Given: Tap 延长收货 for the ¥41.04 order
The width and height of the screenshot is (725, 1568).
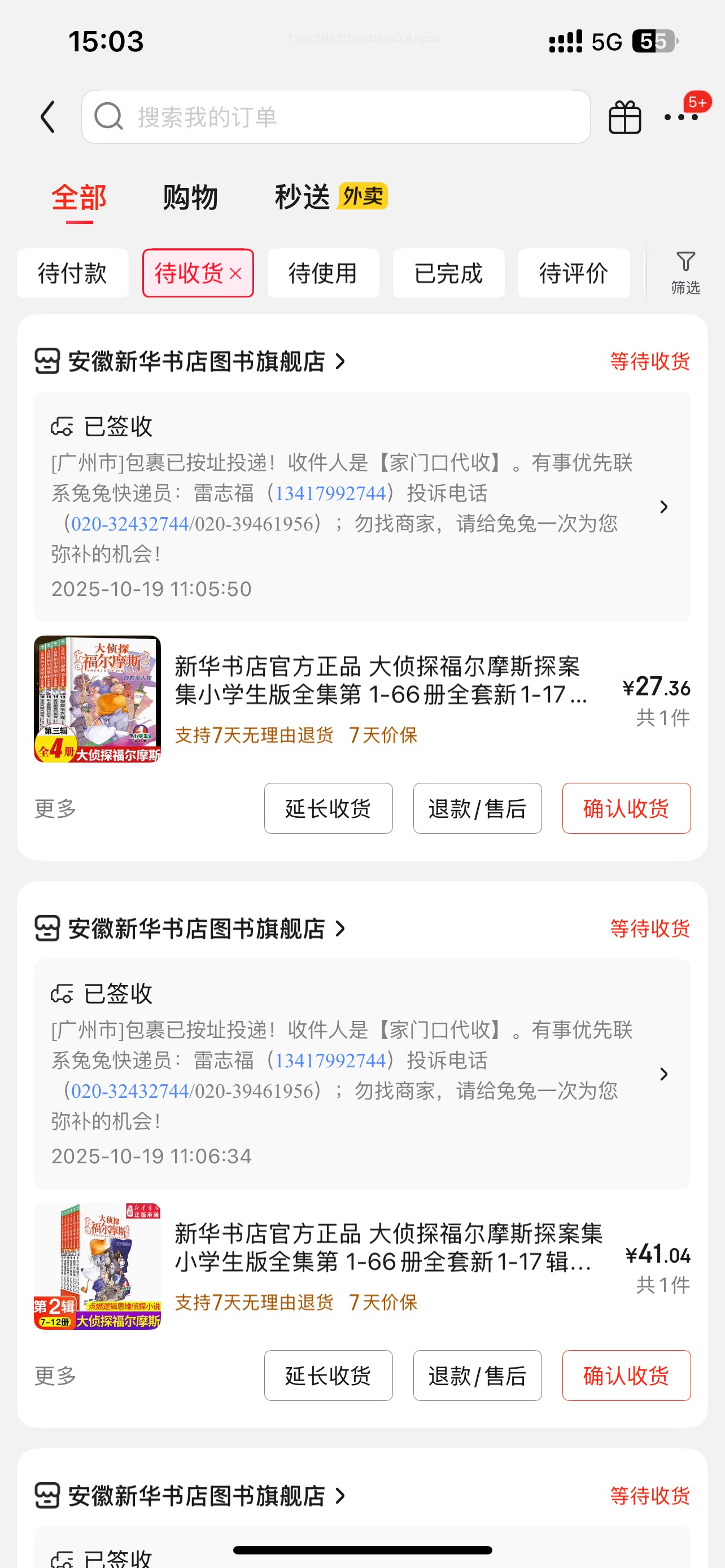Looking at the screenshot, I should click(x=328, y=1376).
